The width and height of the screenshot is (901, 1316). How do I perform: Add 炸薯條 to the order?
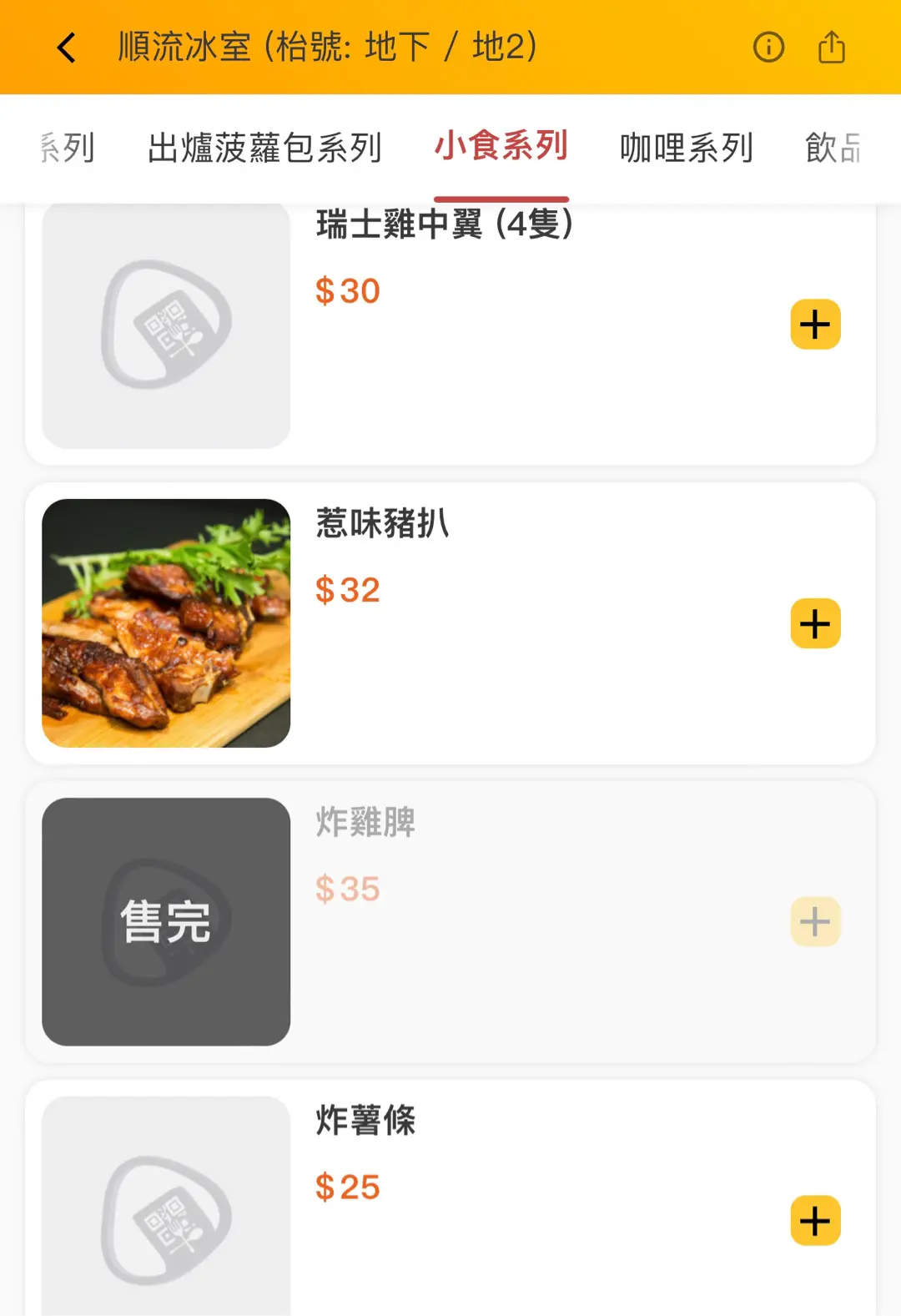(x=815, y=1221)
